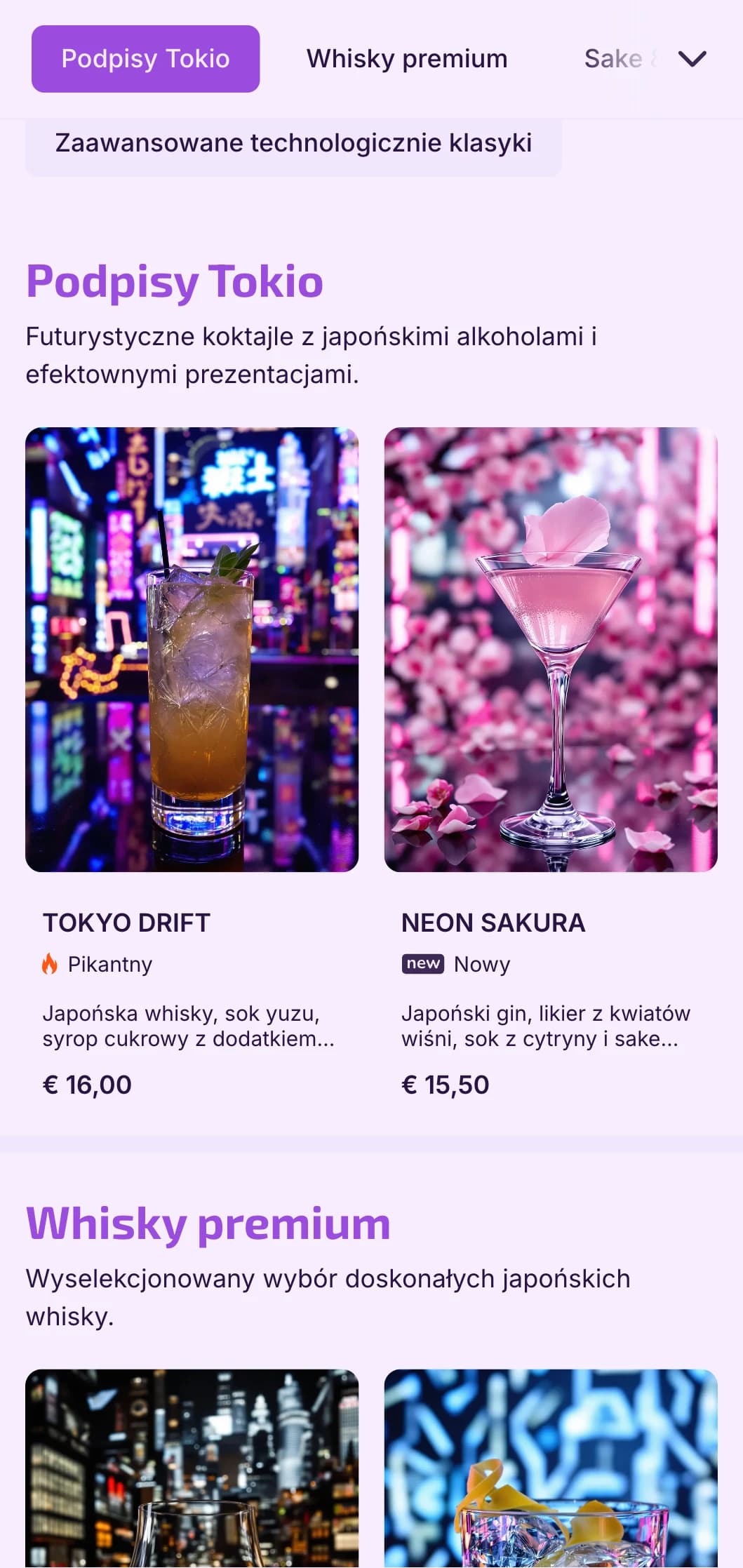Switch to the Whisky premium tab
This screenshot has width=743, height=1568.
click(x=406, y=59)
